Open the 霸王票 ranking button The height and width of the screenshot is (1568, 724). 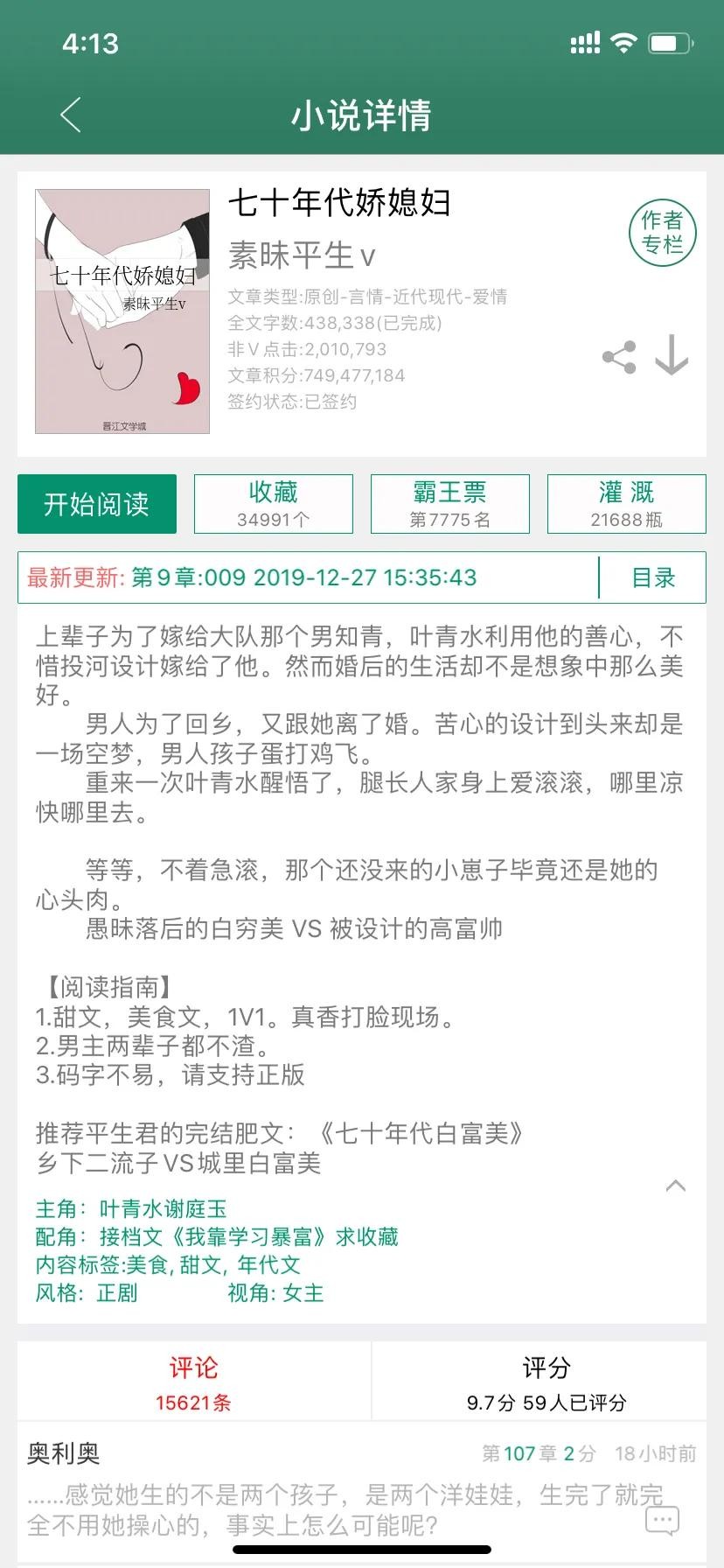point(450,504)
